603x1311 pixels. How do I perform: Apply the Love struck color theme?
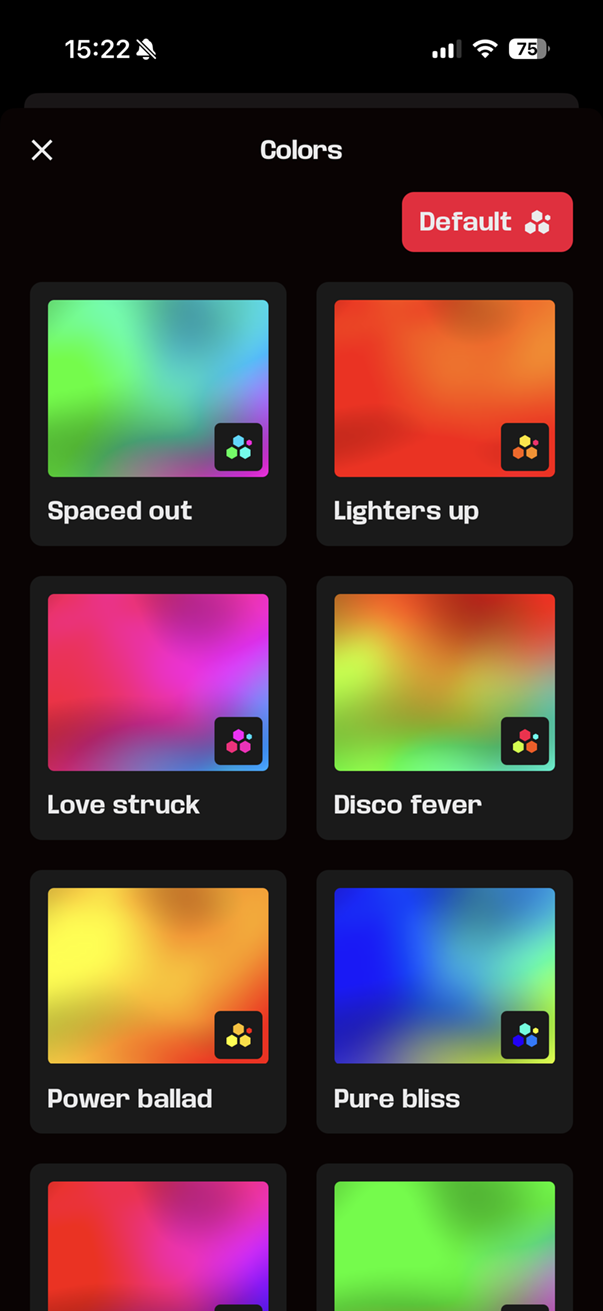click(x=158, y=707)
